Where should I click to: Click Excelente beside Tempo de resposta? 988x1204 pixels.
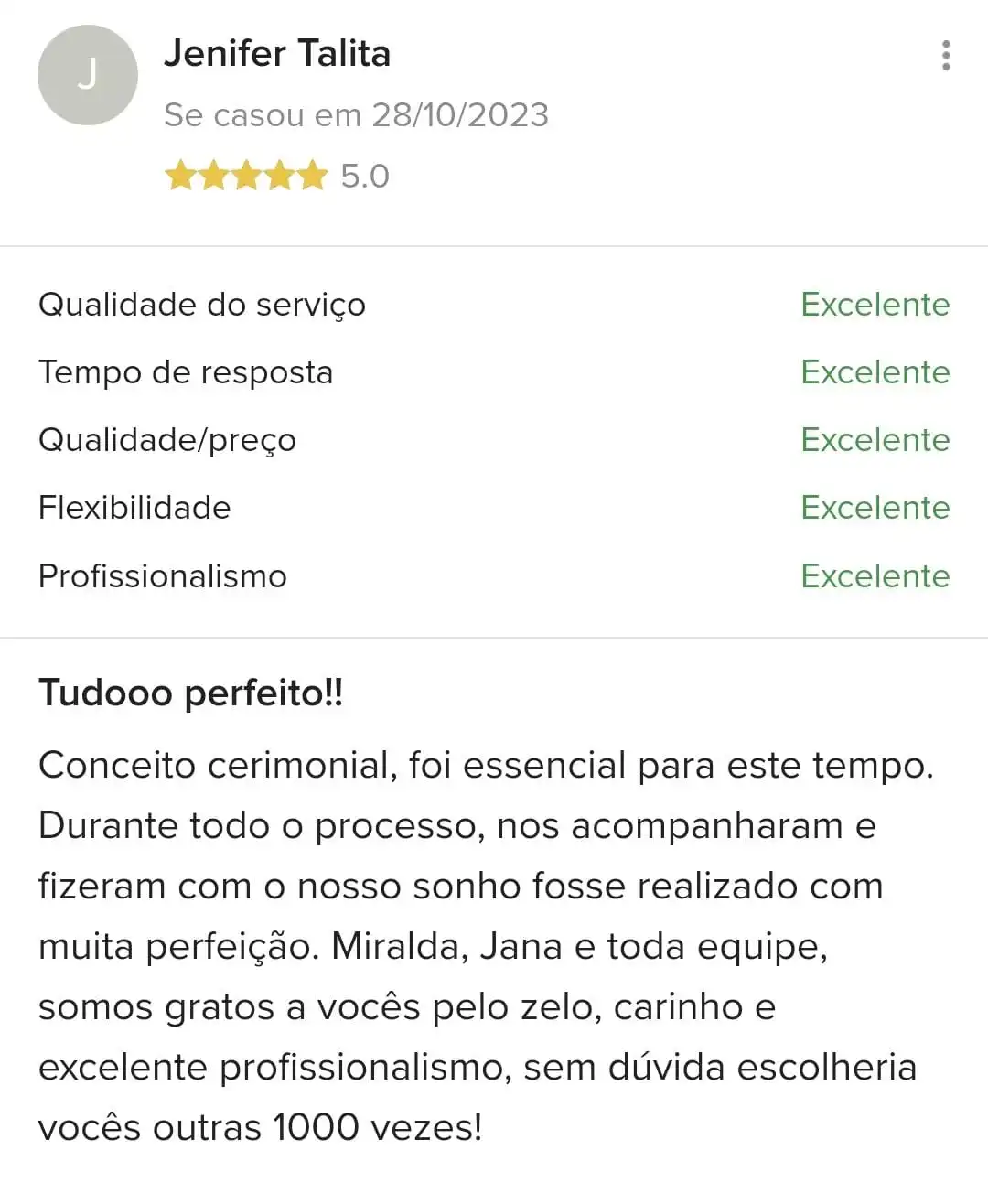pos(875,372)
